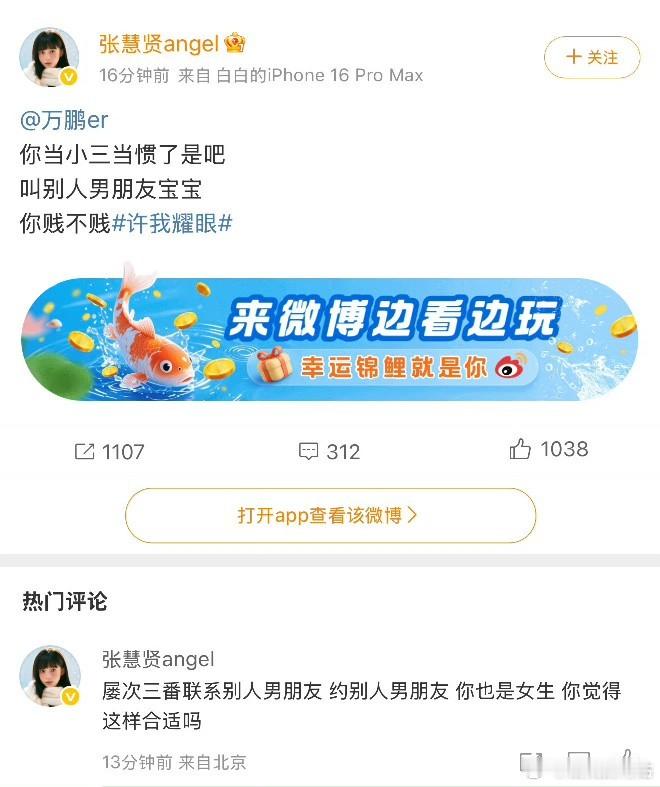Open the post author's avatar at top
Image resolution: width=660 pixels, height=787 pixels.
(x=49, y=58)
